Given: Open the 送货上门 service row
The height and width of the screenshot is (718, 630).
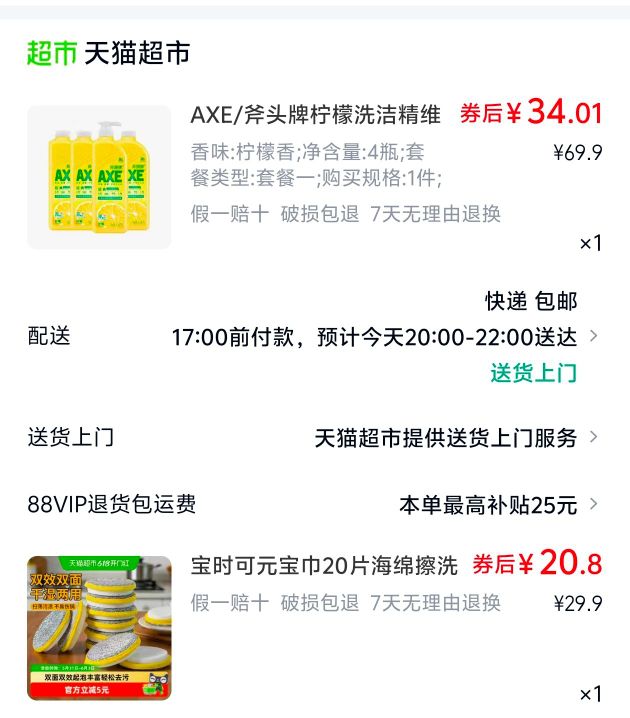Looking at the screenshot, I should click(315, 437).
